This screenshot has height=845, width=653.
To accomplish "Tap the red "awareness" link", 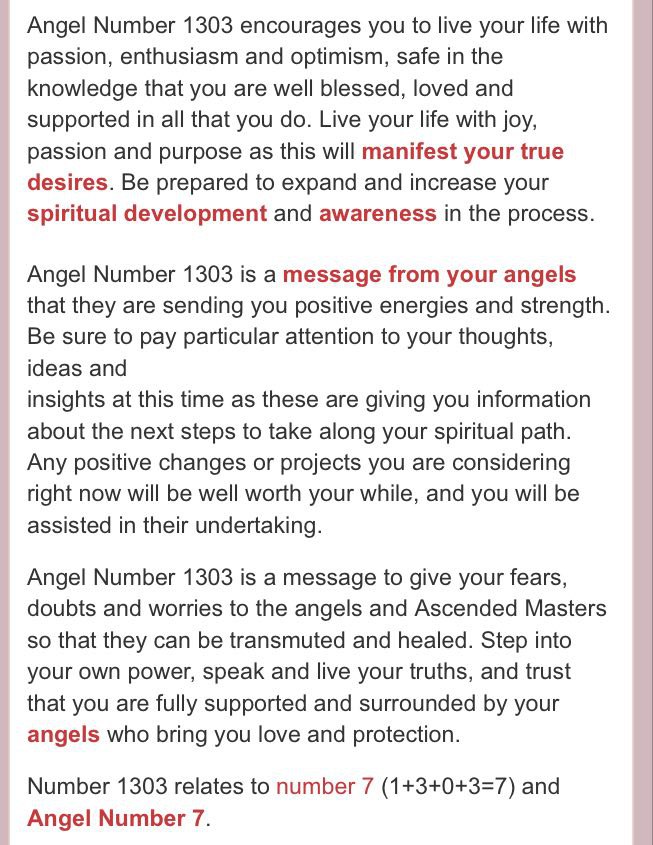I will click(377, 213).
